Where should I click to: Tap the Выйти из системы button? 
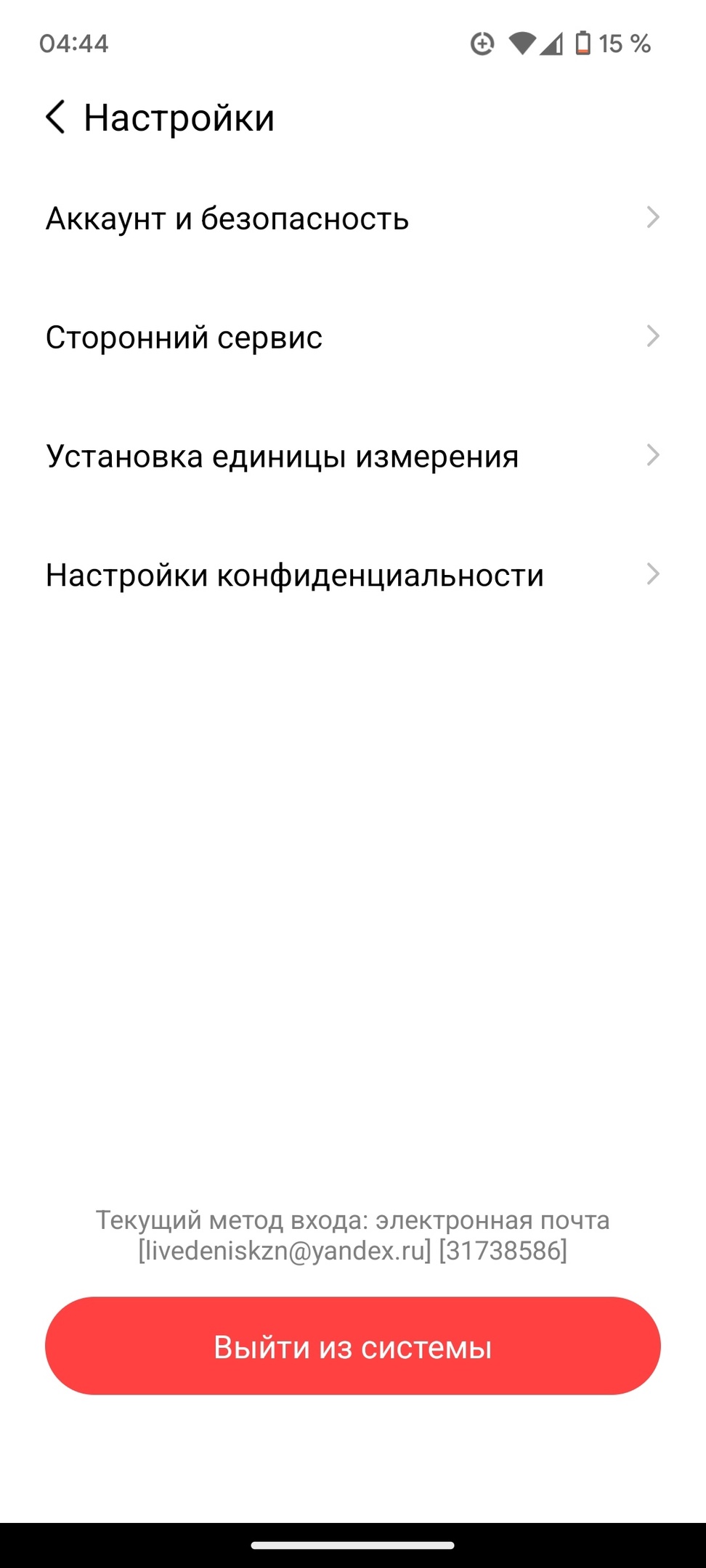tap(353, 1346)
